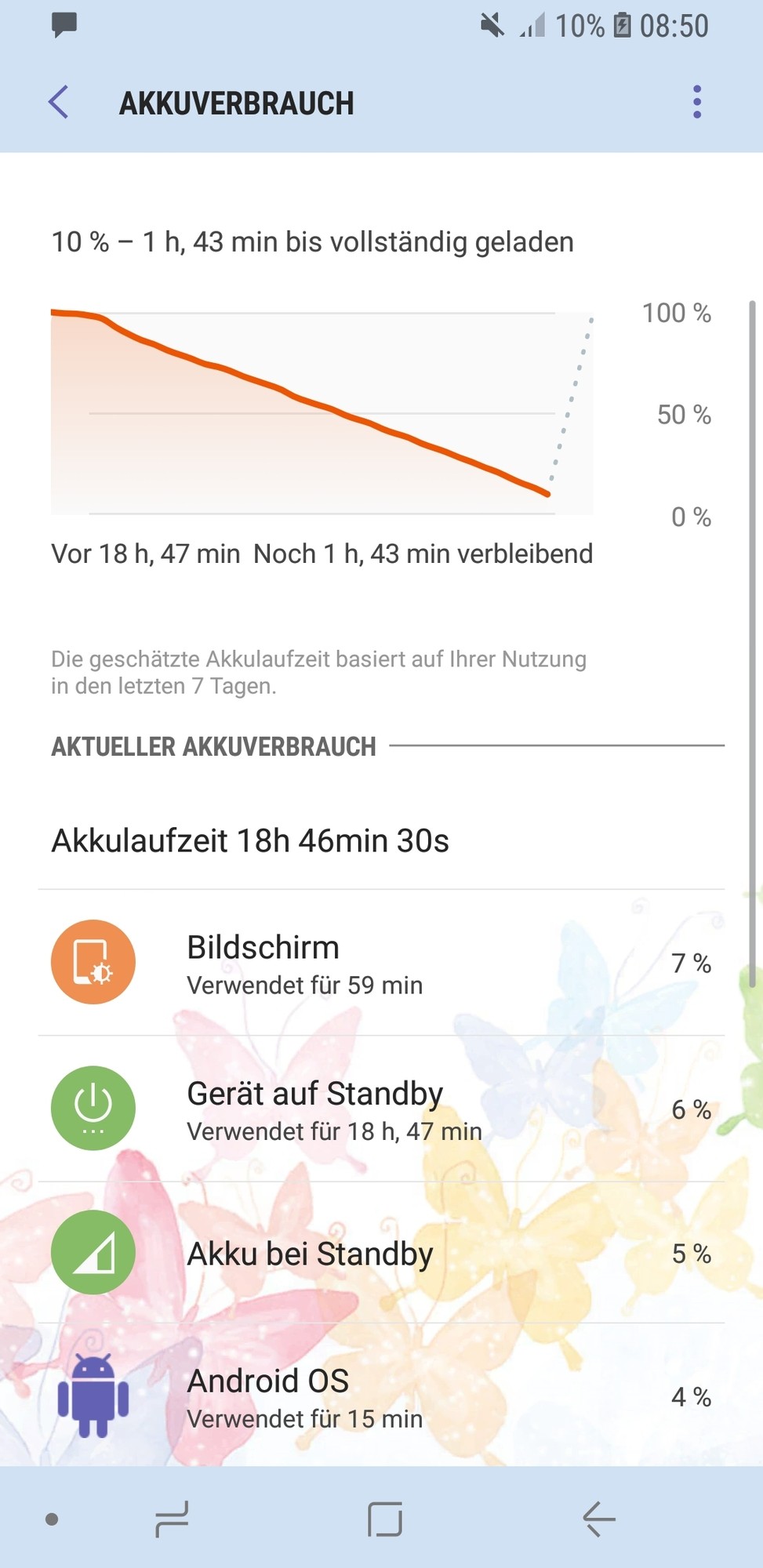Select the Akku bei Standby entry
This screenshot has width=763, height=1568.
click(381, 1253)
